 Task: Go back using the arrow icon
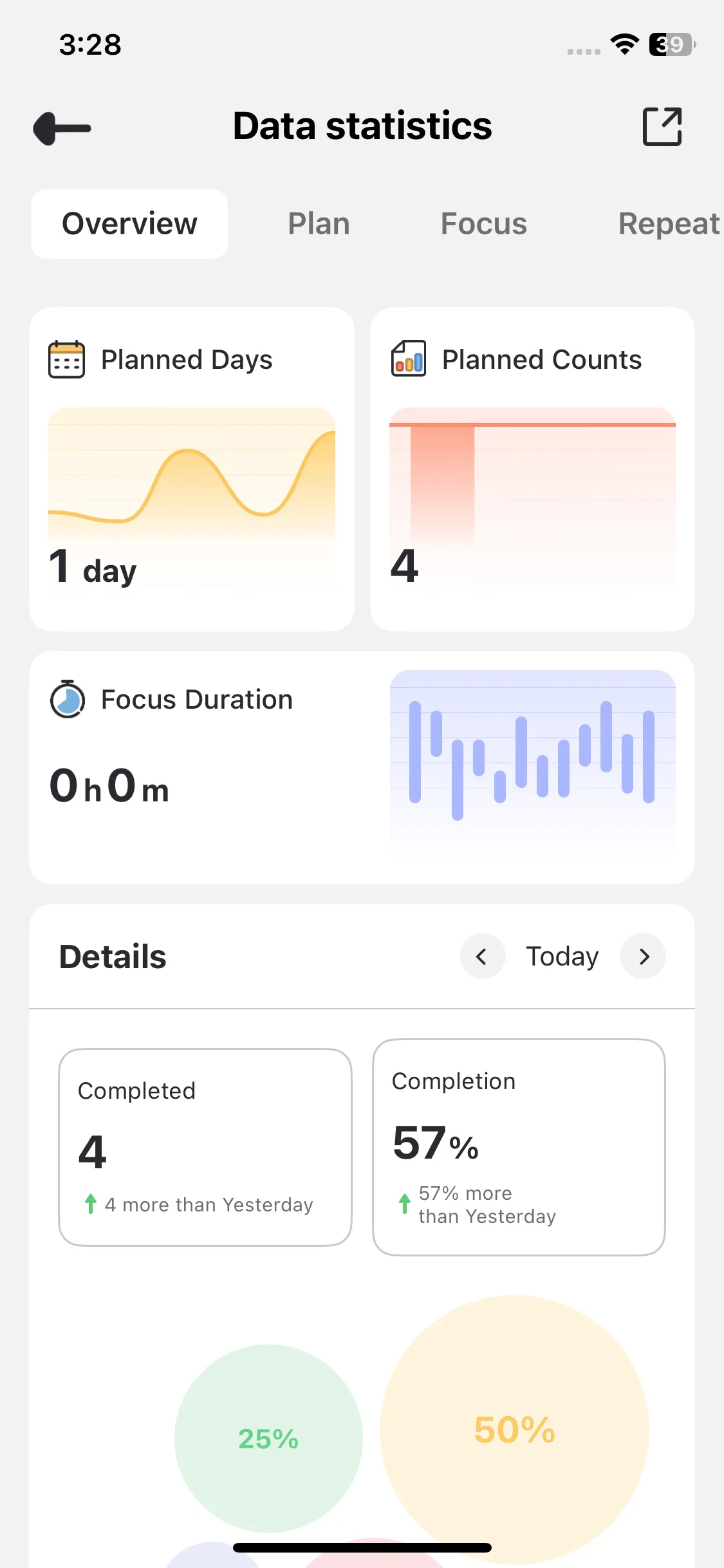pos(62,128)
